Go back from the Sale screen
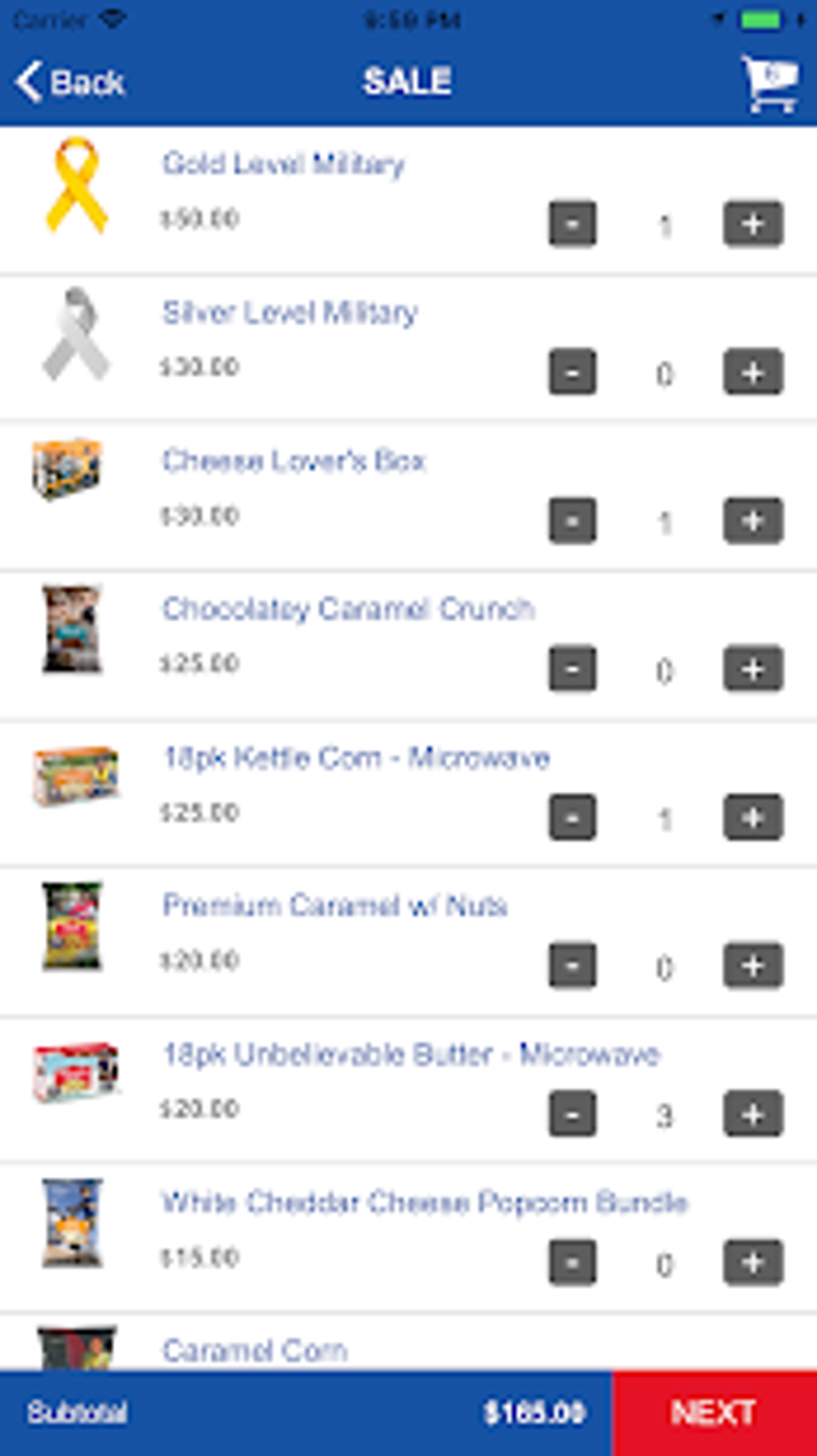This screenshot has width=817, height=1456. click(70, 82)
